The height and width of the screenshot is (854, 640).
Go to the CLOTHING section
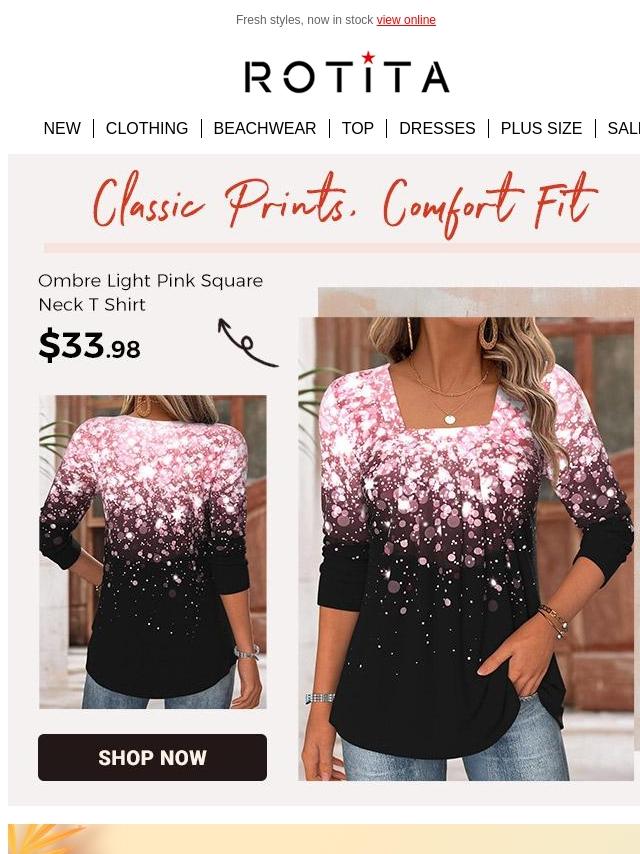point(147,129)
